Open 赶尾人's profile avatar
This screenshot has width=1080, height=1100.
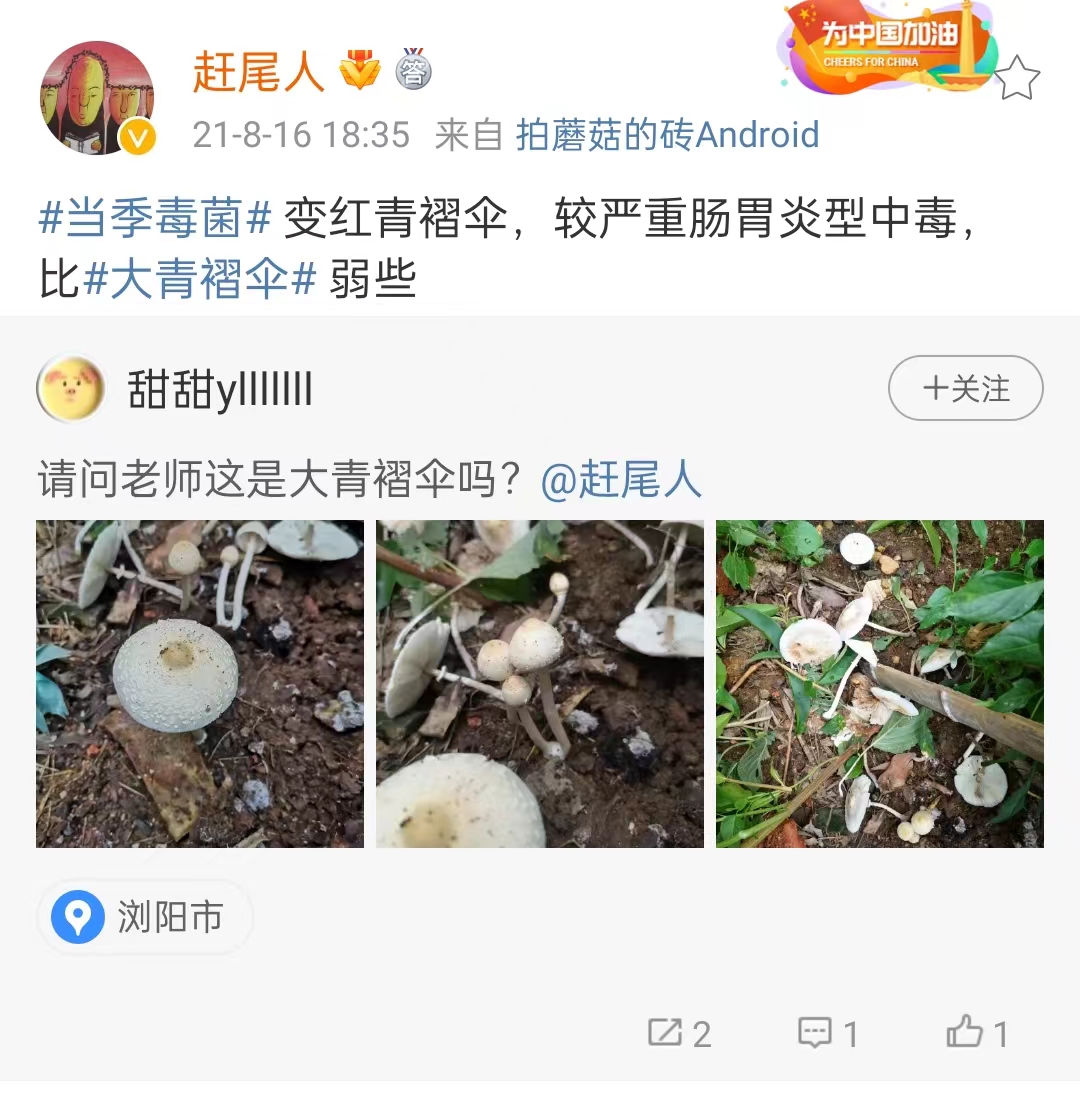click(x=97, y=98)
